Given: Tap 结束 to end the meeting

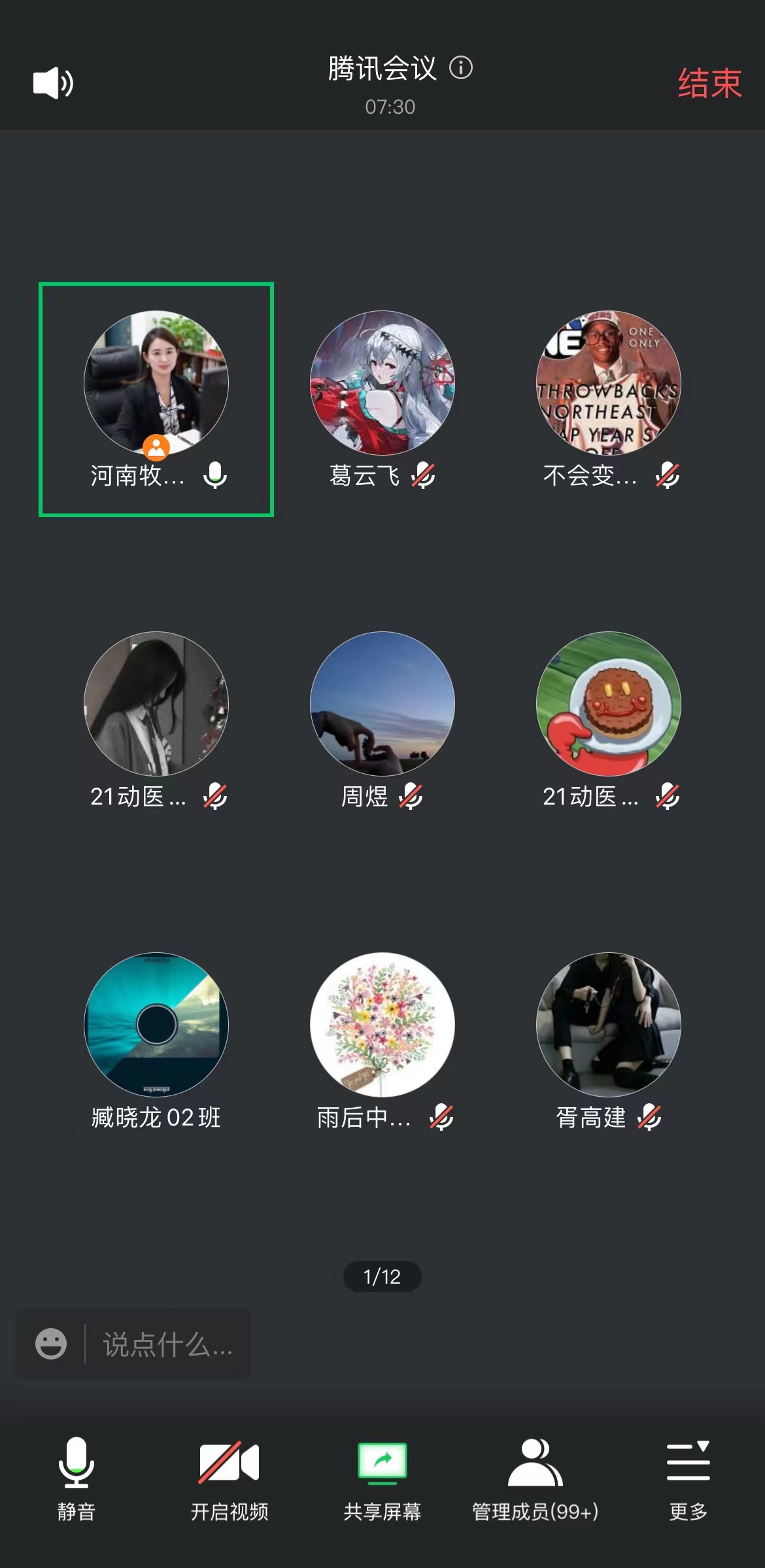Looking at the screenshot, I should point(709,84).
